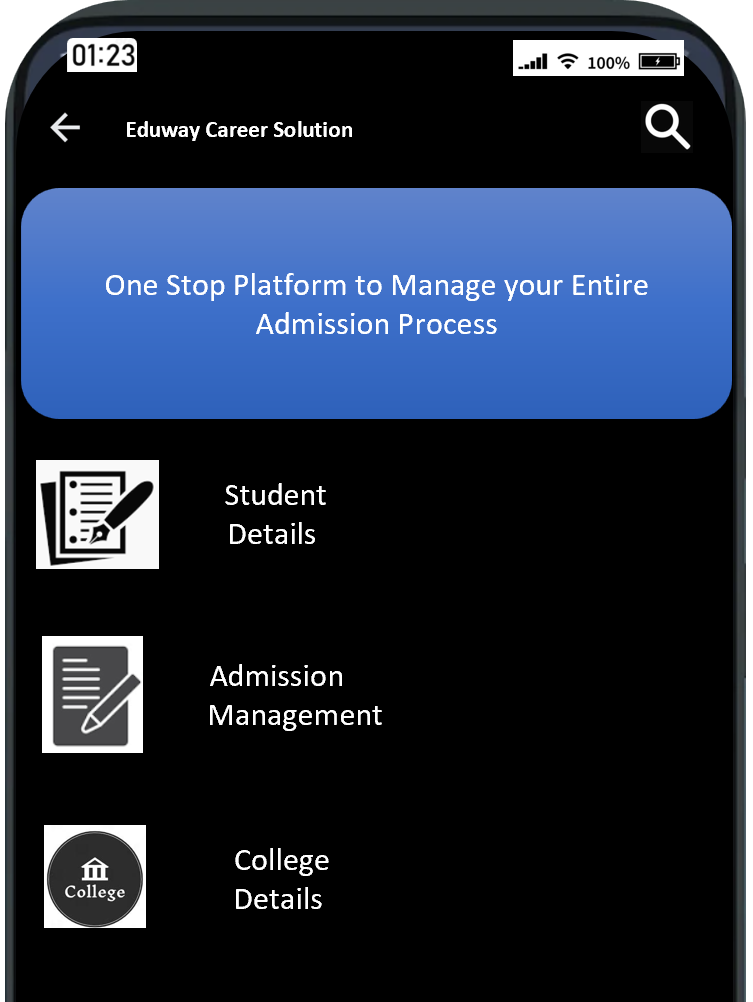Viewport: 753px width, 1002px height.
Task: Go back using the arrow icon
Action: click(x=65, y=128)
